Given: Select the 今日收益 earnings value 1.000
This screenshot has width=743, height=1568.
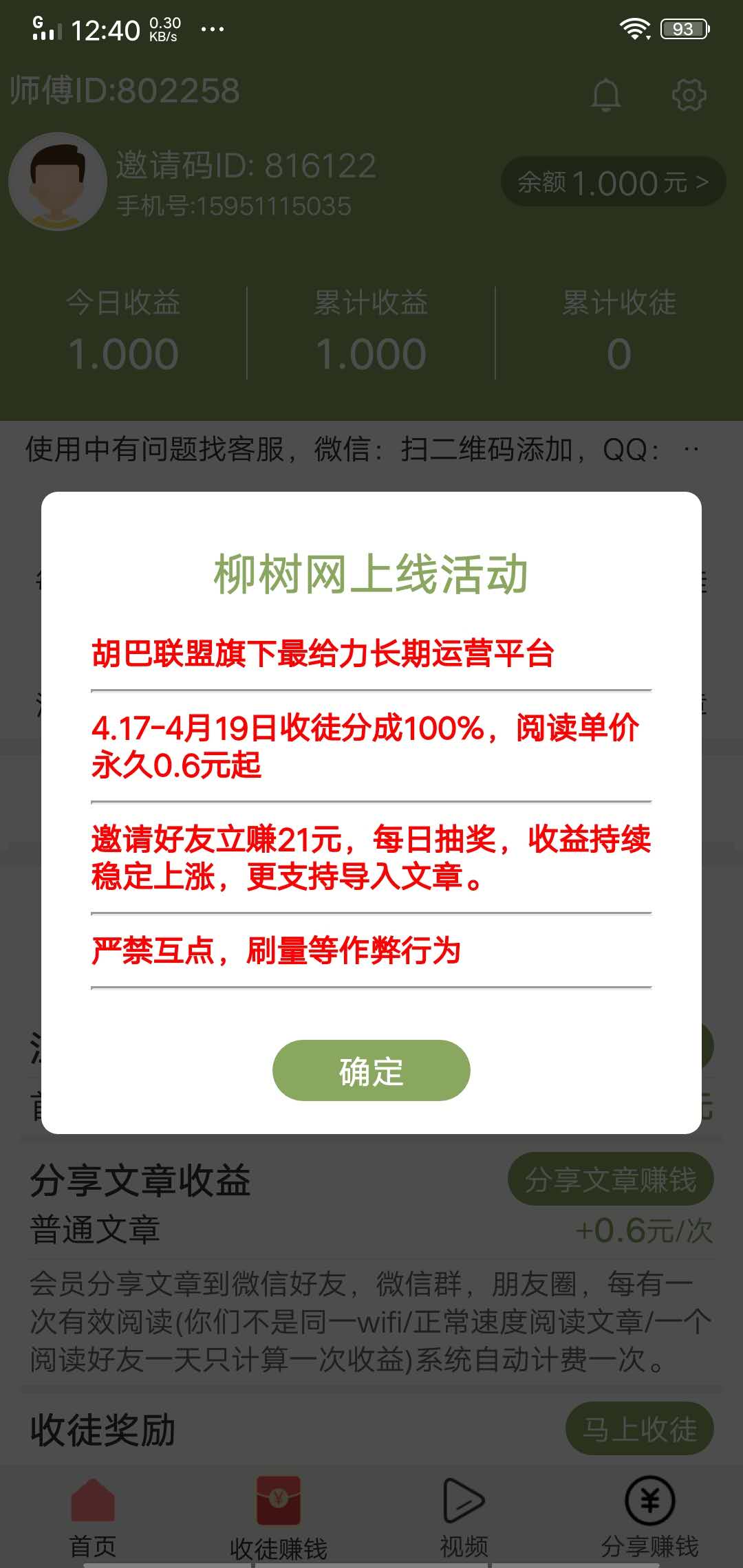Looking at the screenshot, I should coord(124,354).
